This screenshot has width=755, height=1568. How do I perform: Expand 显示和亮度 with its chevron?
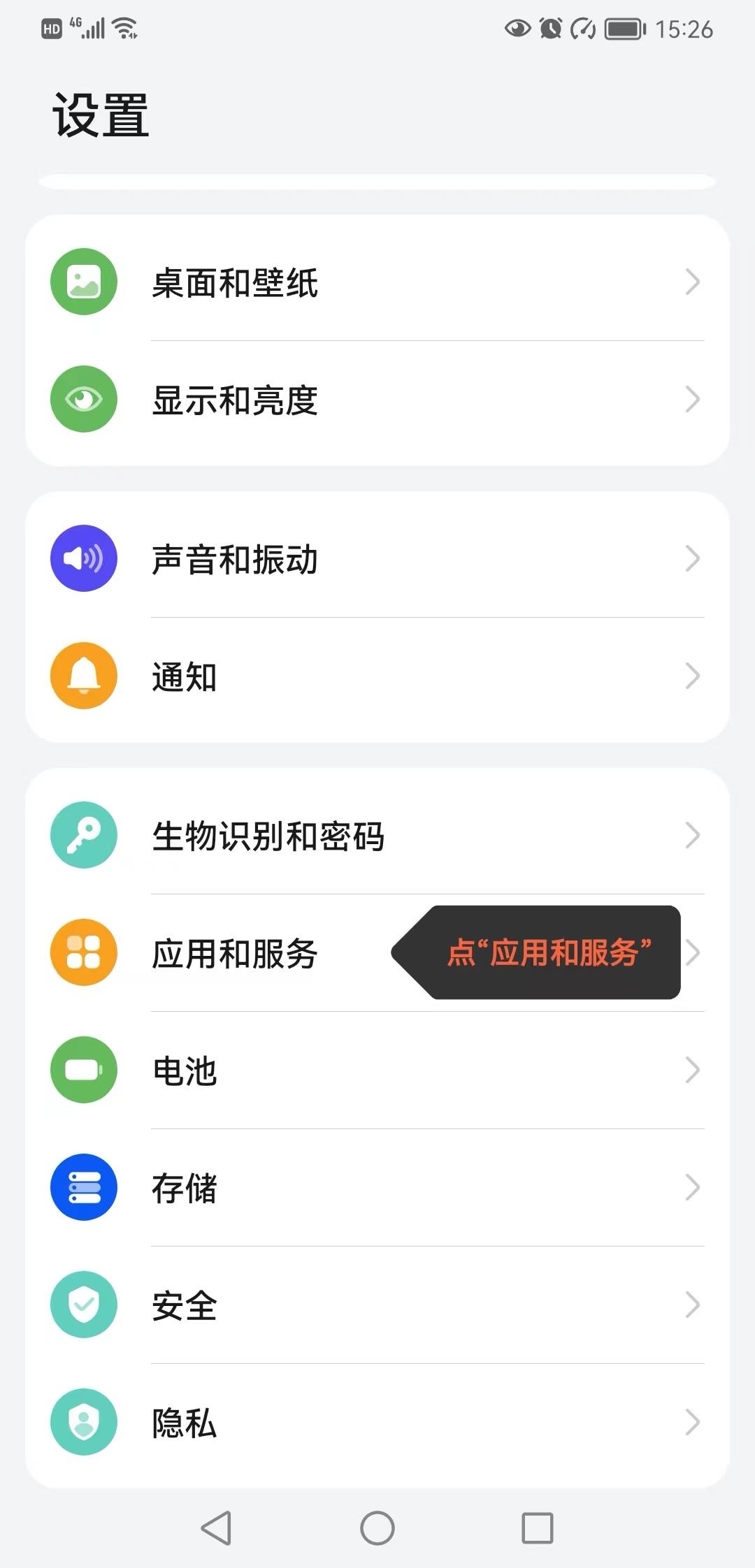point(693,399)
